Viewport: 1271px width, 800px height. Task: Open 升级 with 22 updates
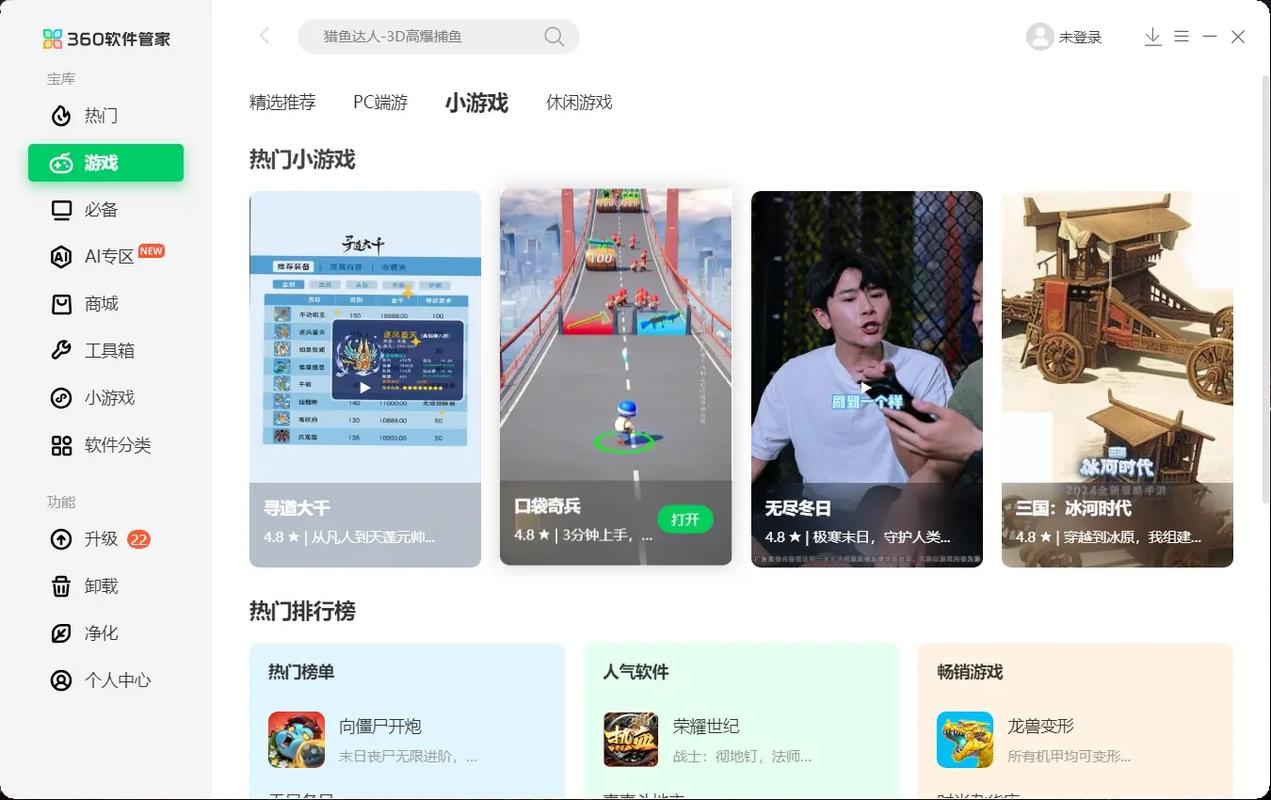click(x=100, y=539)
